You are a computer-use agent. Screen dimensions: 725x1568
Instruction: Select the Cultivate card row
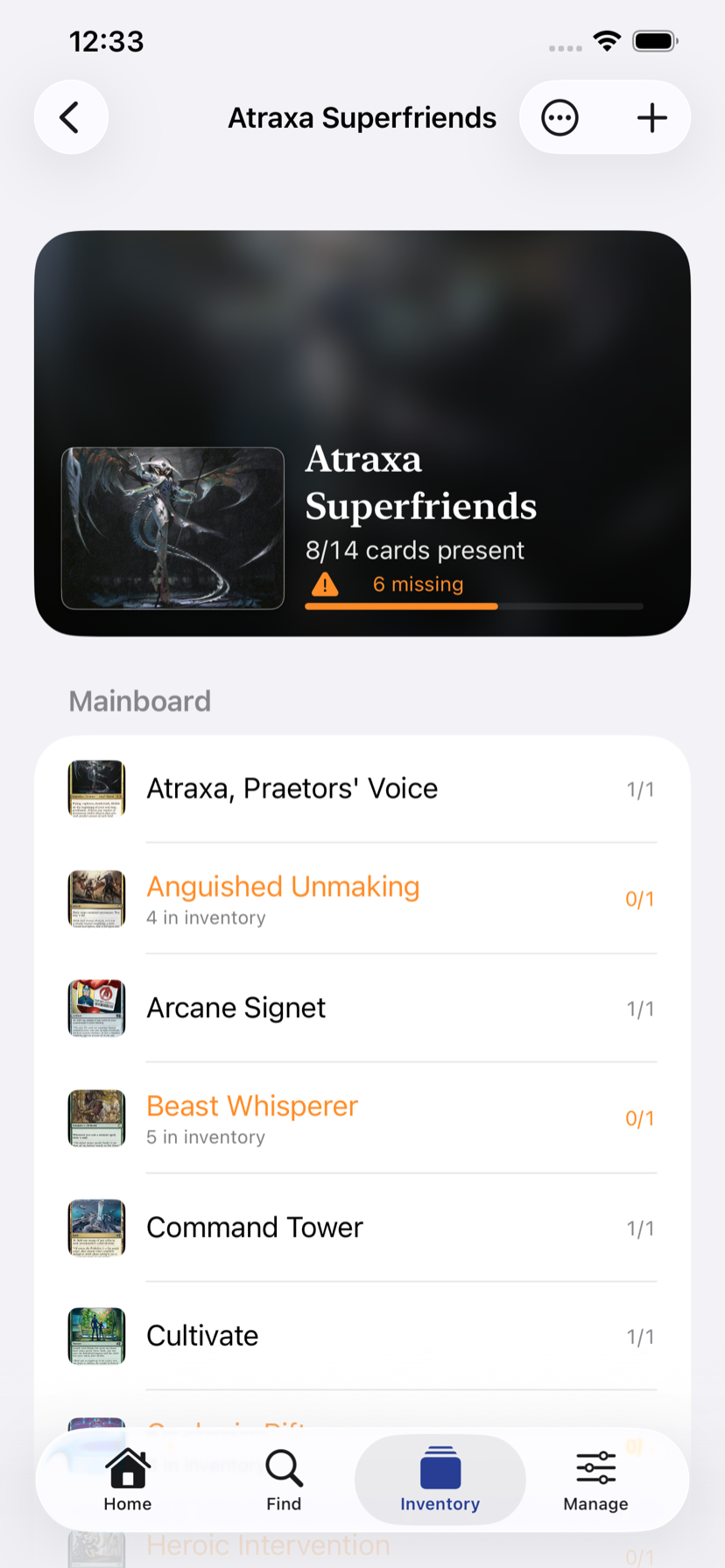362,1336
